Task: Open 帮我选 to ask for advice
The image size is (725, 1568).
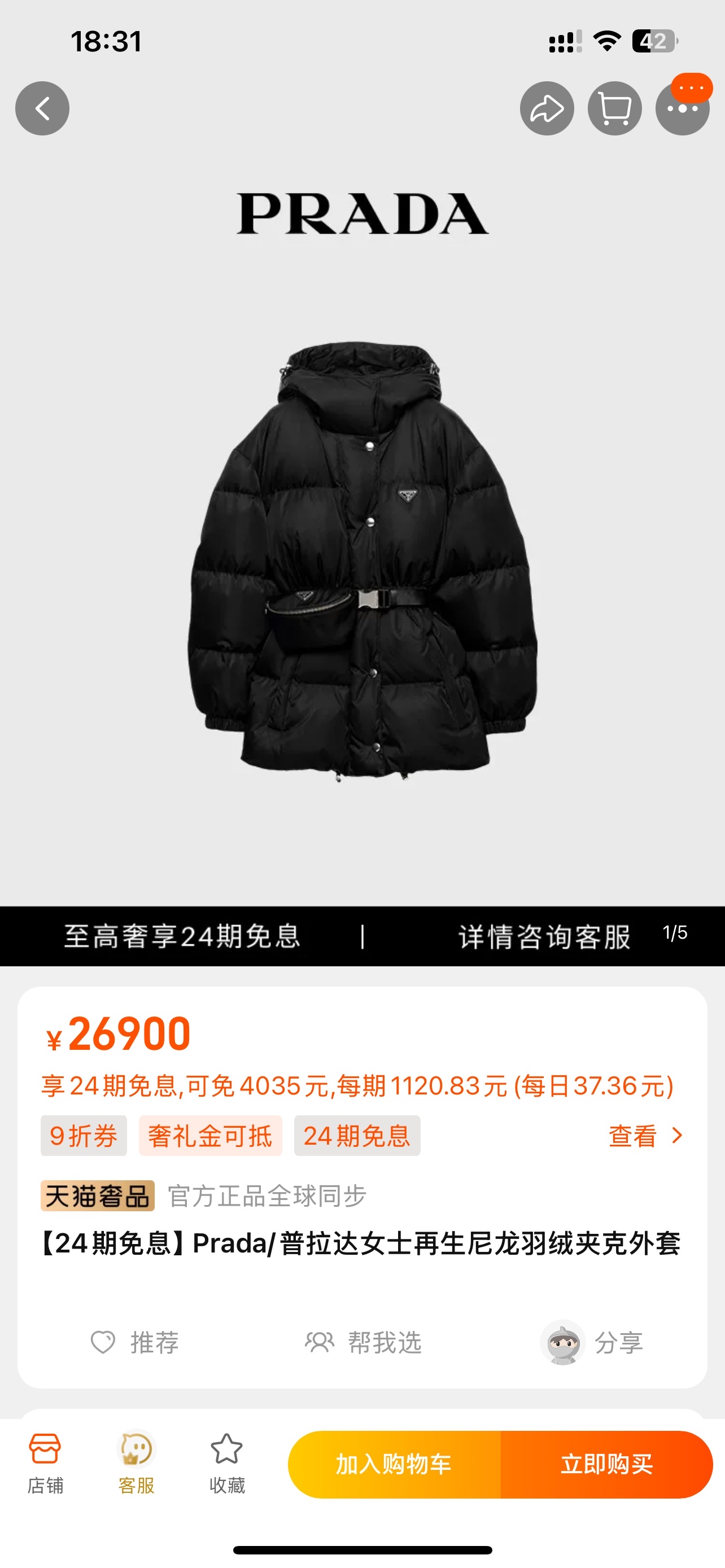Action: coord(364,1342)
